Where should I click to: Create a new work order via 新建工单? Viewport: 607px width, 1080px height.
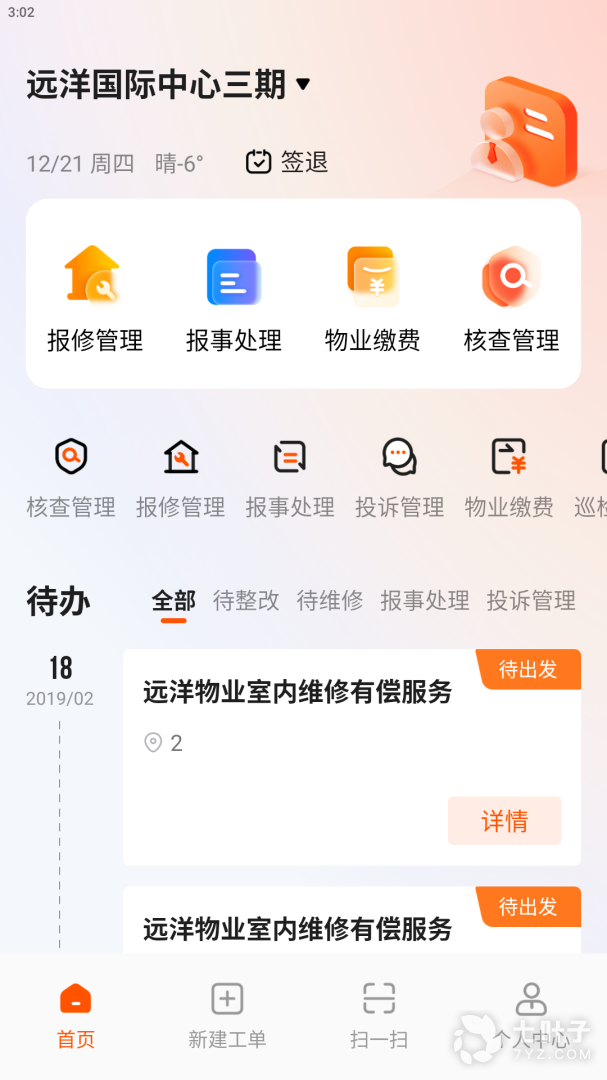(227, 1015)
